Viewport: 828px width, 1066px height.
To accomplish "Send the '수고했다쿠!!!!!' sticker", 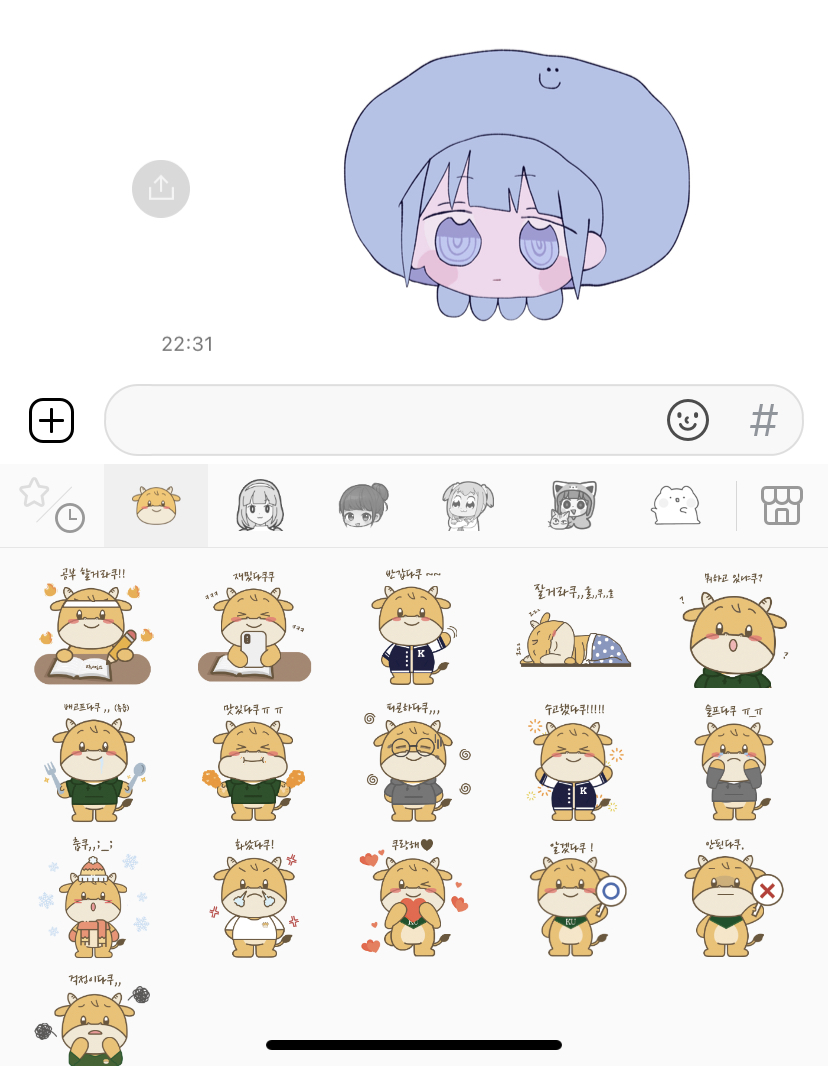I will click(574, 762).
